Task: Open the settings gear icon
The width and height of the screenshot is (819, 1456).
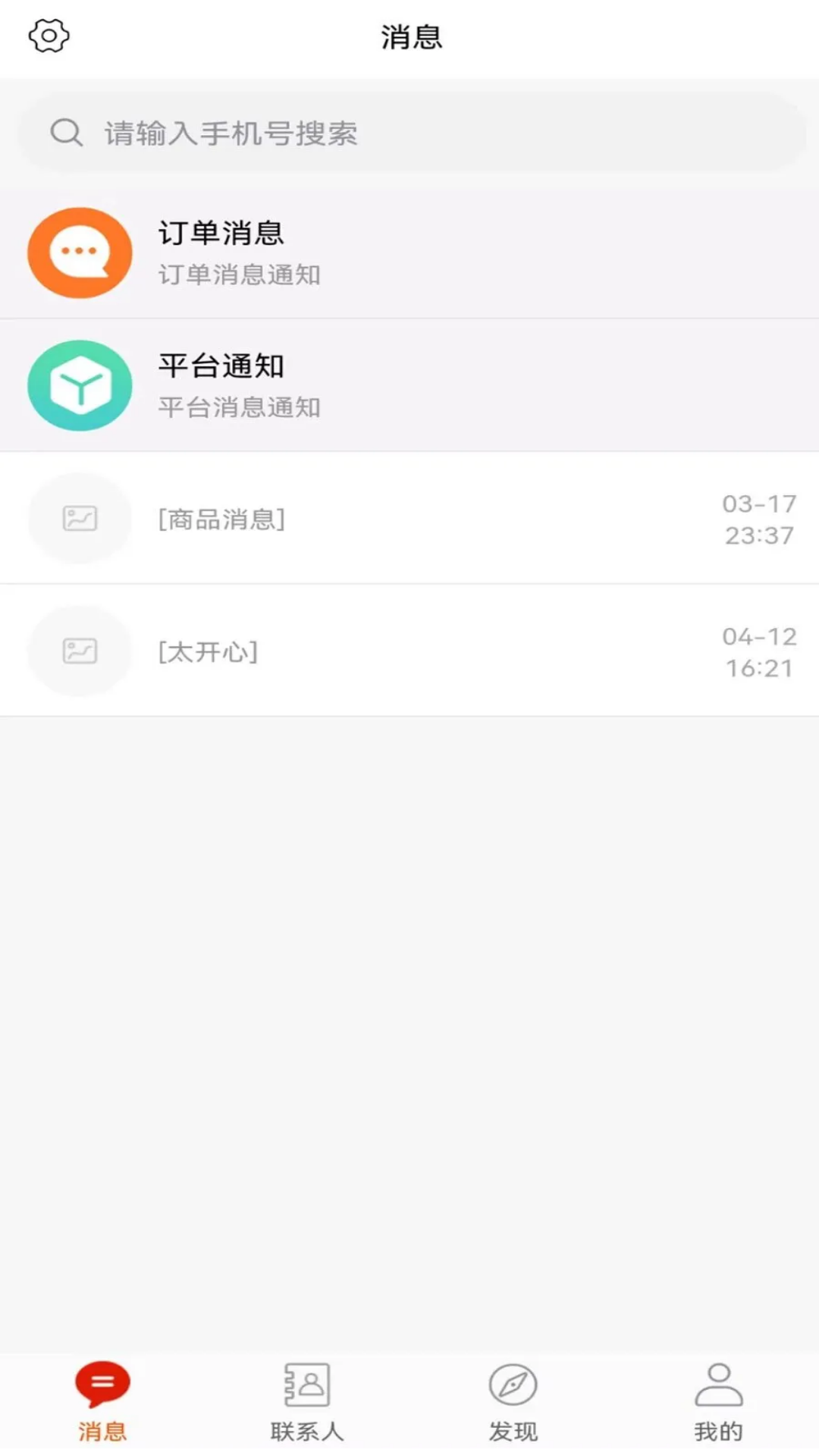Action: pyautogui.click(x=49, y=34)
